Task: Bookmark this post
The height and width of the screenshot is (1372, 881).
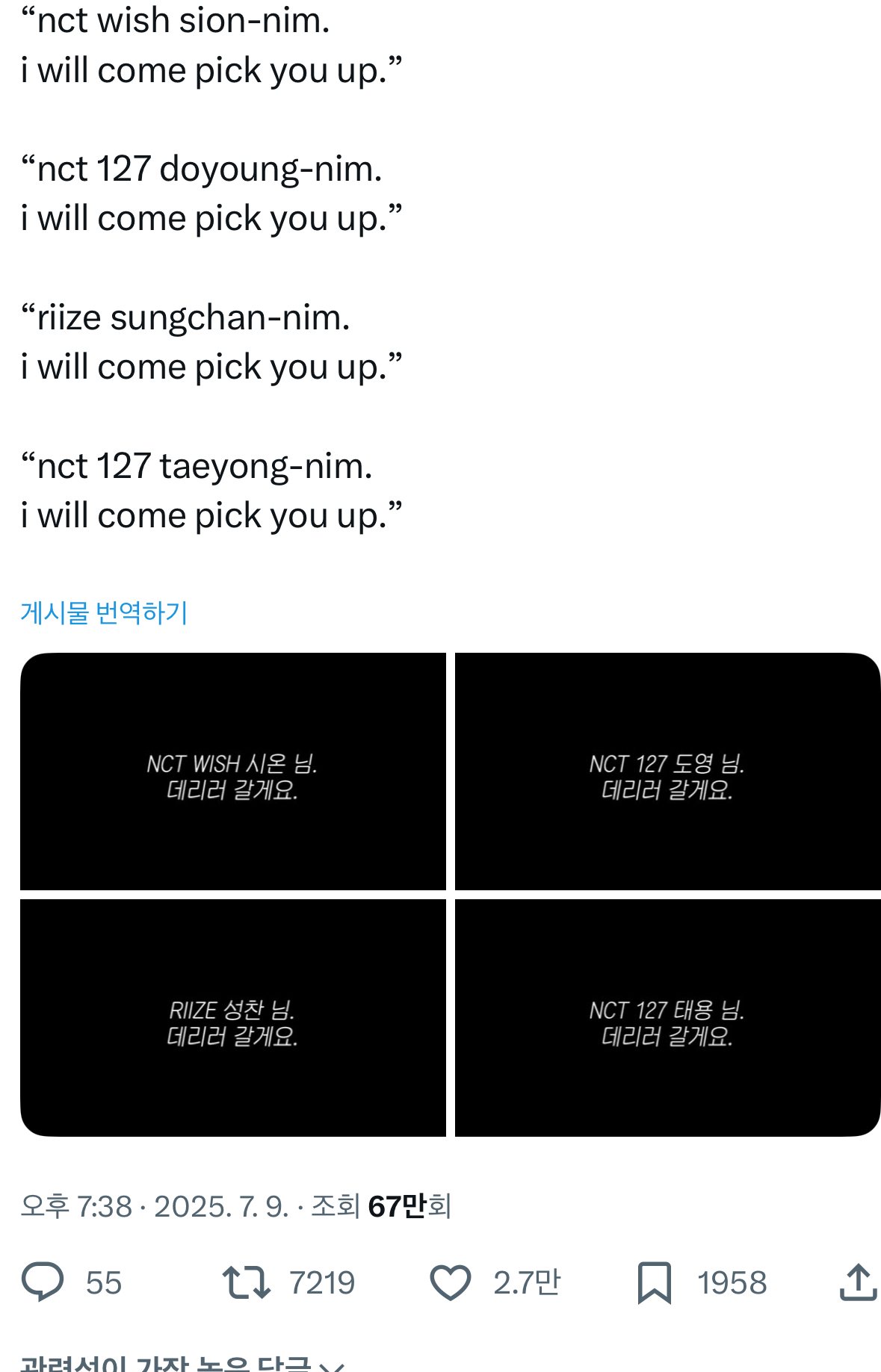Action: (x=655, y=1282)
